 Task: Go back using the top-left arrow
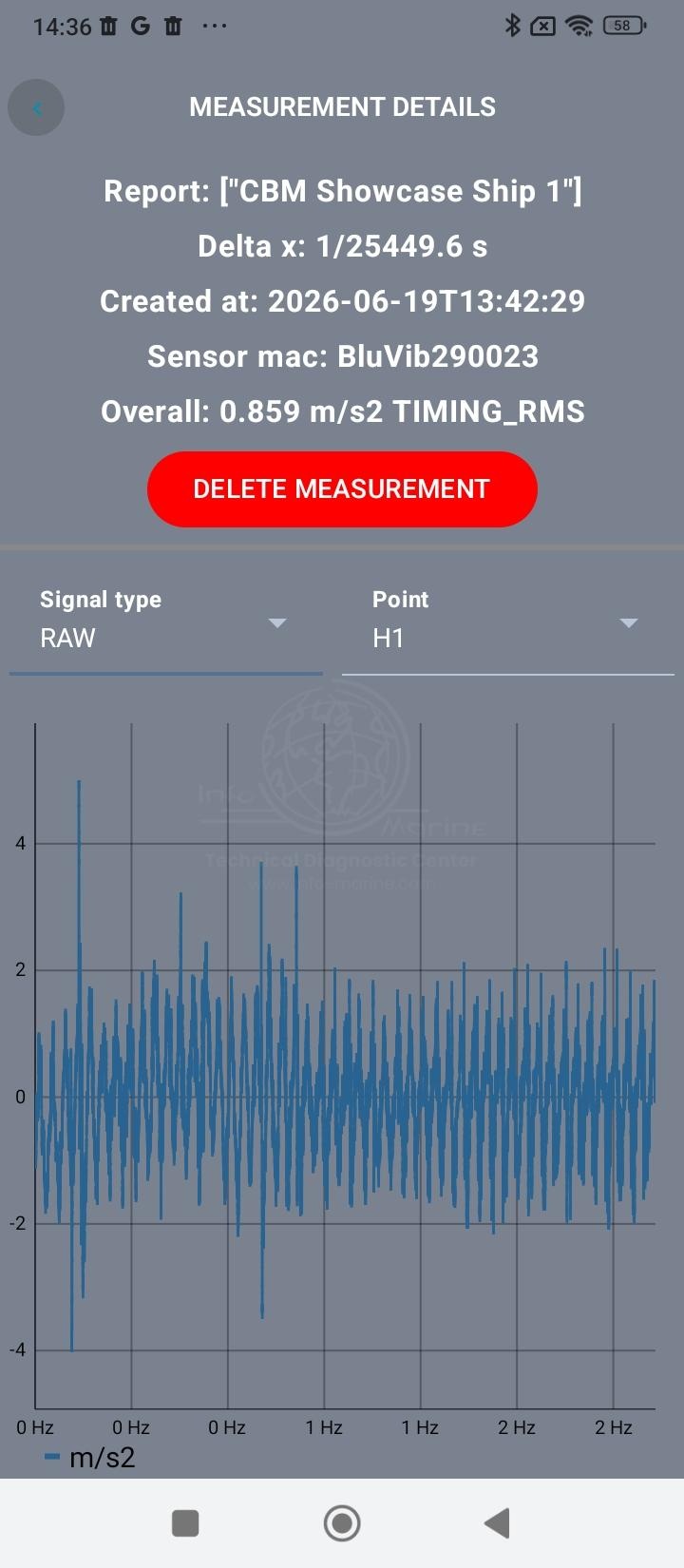[x=36, y=107]
